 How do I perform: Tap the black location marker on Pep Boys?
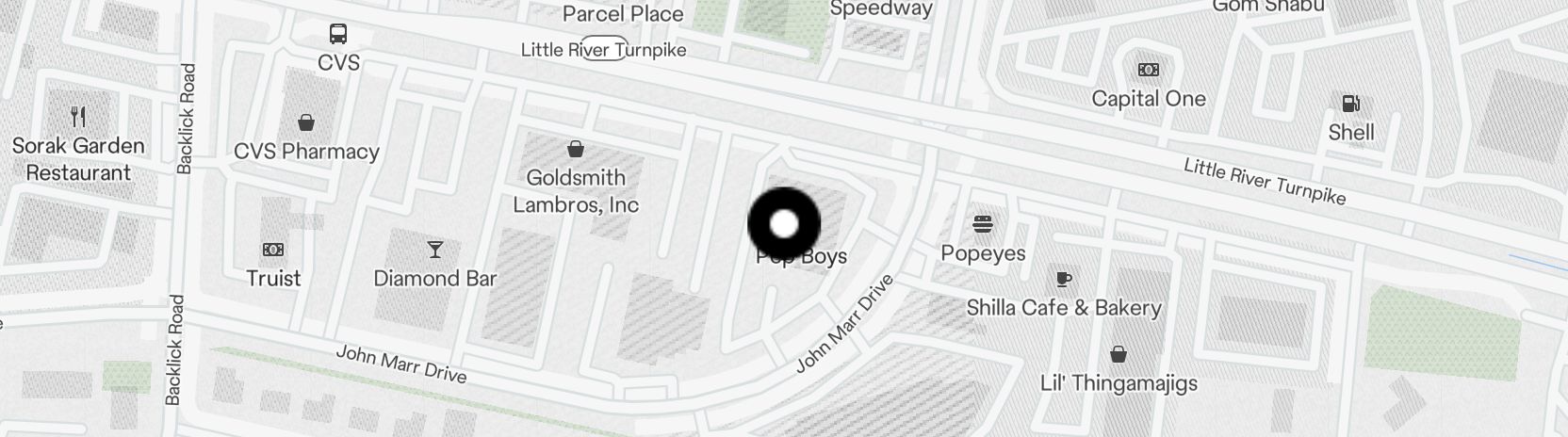click(784, 224)
